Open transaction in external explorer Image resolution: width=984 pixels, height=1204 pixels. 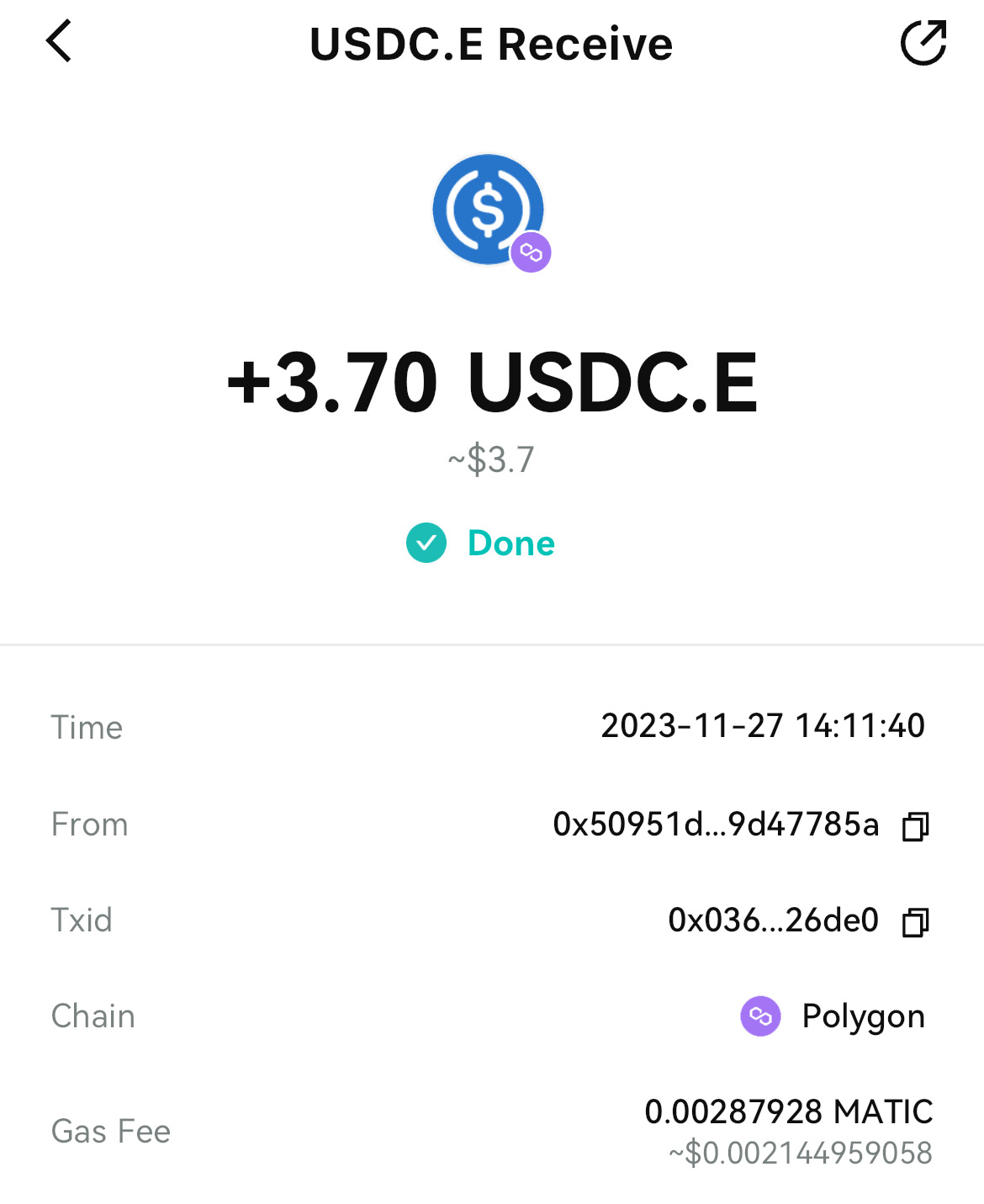click(923, 43)
